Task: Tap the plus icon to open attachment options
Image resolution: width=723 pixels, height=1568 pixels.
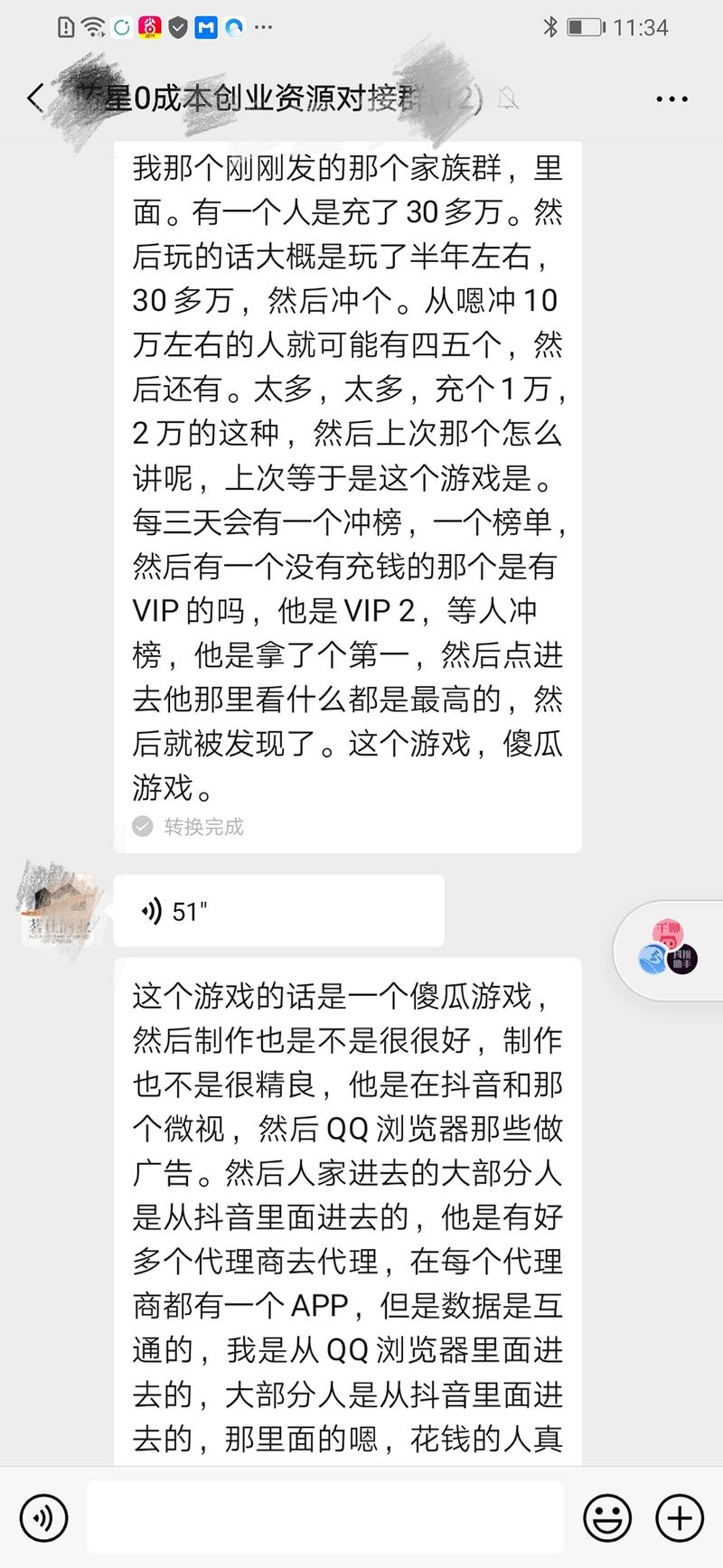Action: tap(679, 1516)
